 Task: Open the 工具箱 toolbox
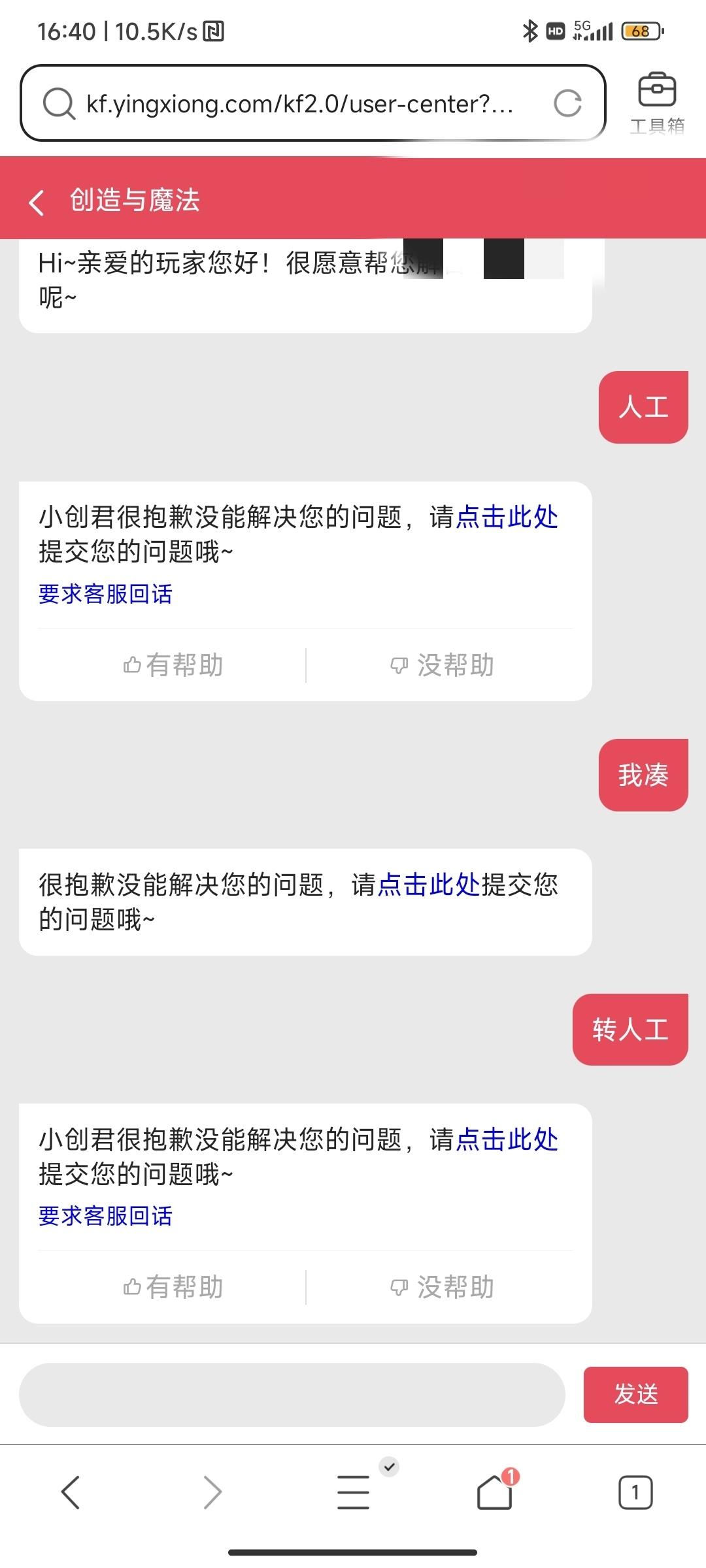click(657, 103)
